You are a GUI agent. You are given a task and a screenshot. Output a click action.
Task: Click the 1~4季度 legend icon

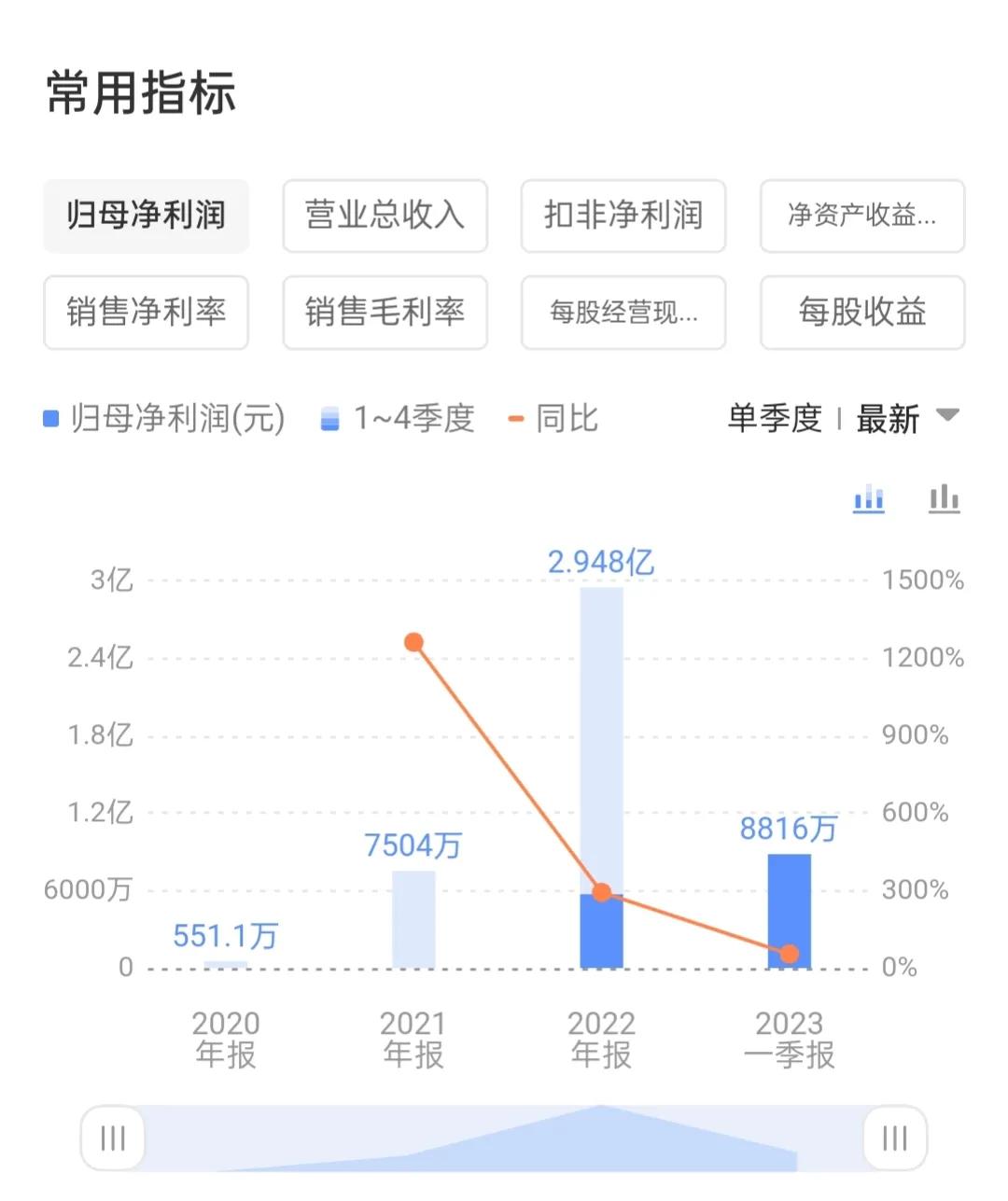(x=329, y=420)
